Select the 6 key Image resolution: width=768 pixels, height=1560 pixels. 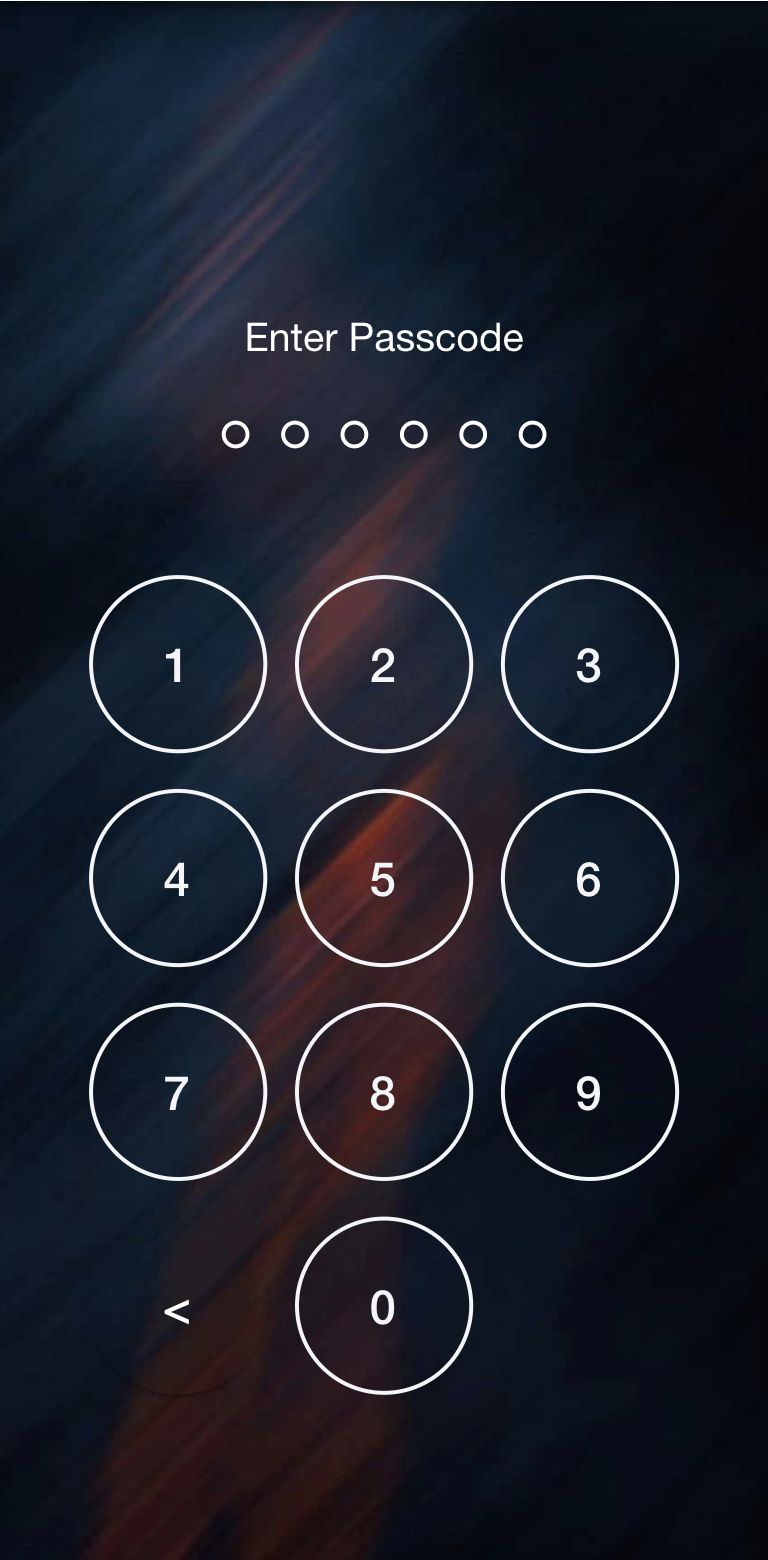click(590, 878)
